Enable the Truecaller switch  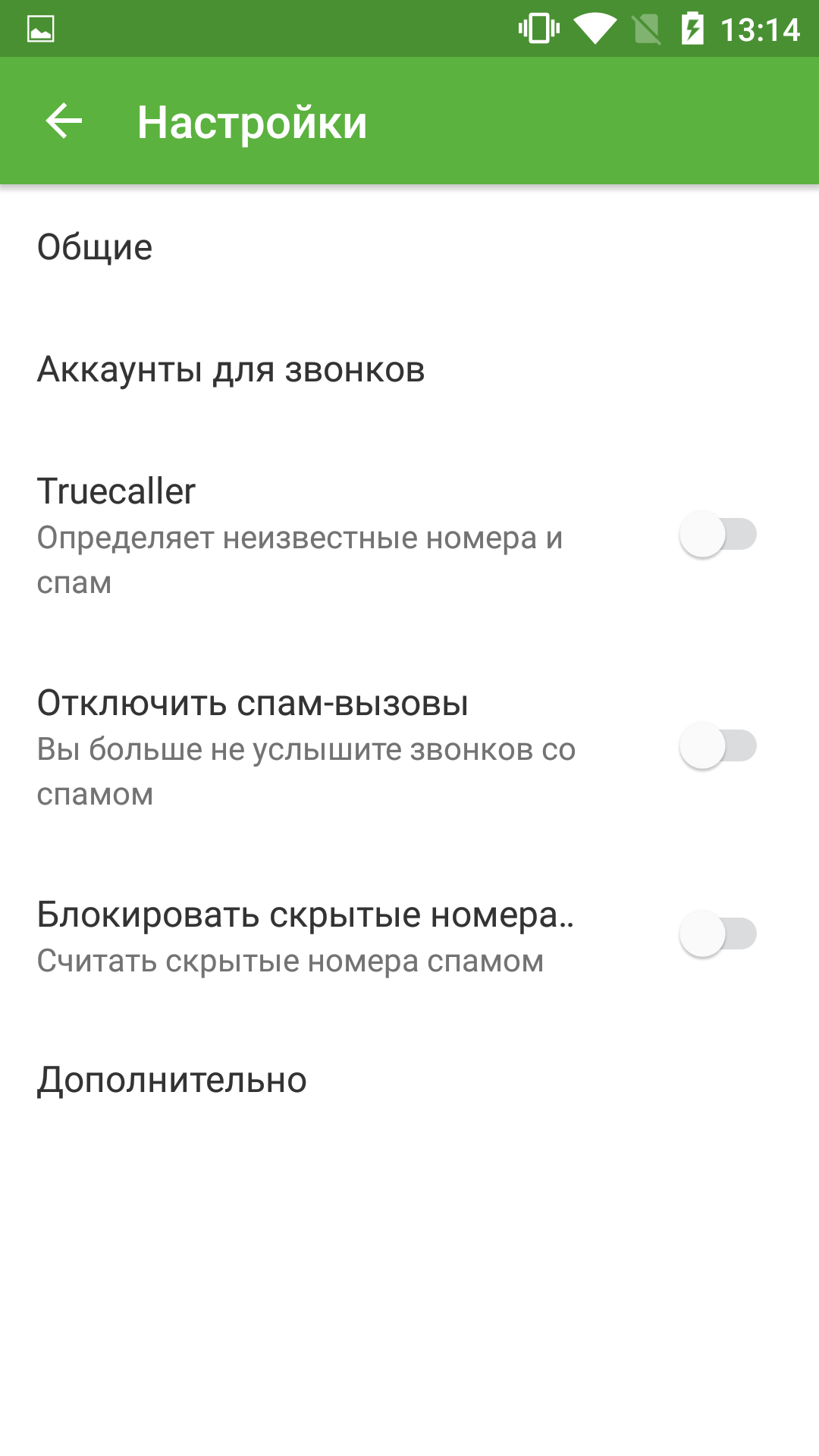[717, 535]
